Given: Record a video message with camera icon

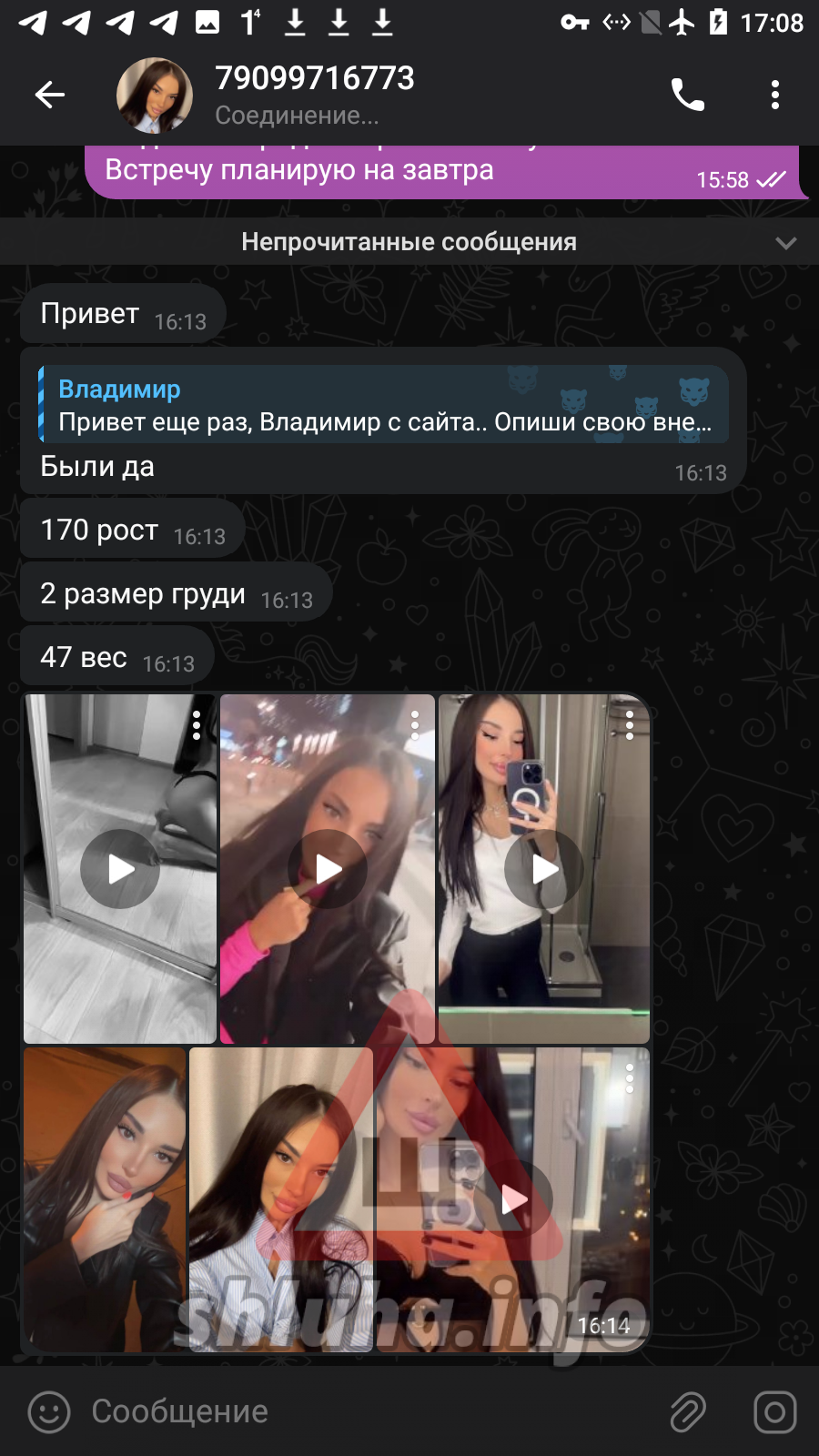Looking at the screenshot, I should (x=775, y=1412).
